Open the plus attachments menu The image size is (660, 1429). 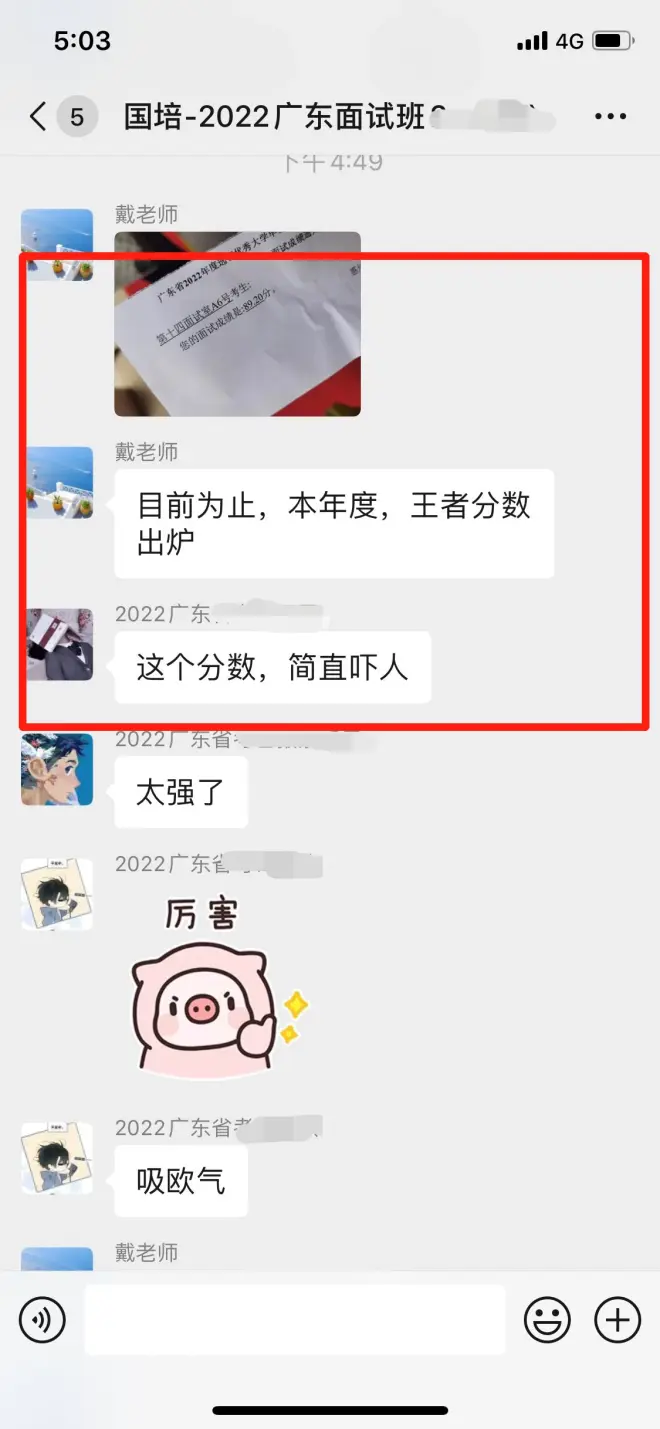(617, 1320)
